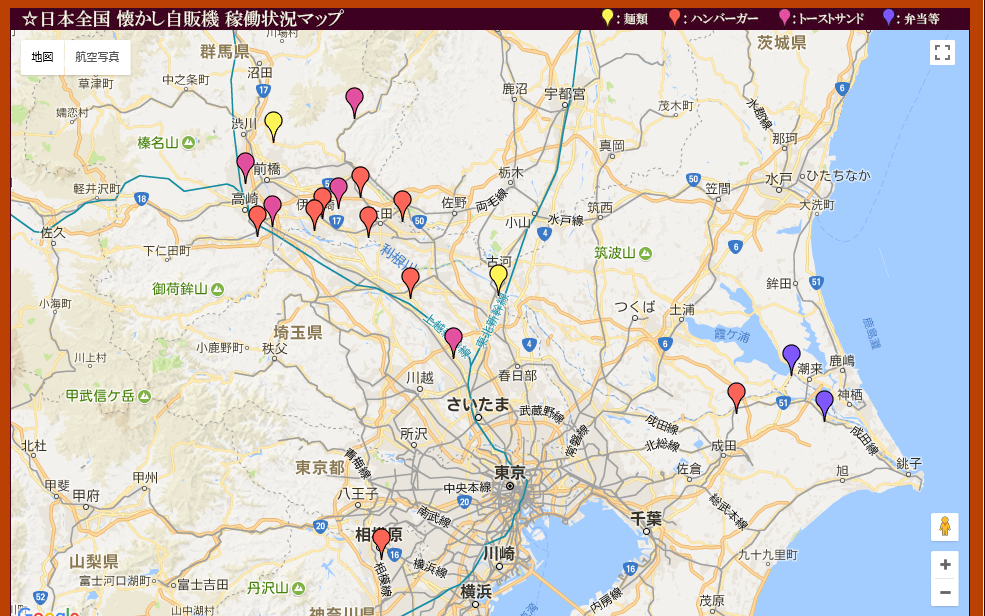Open the purple bento marker near 潮来
Image resolution: width=985 pixels, height=616 pixels.
pyautogui.click(x=791, y=357)
